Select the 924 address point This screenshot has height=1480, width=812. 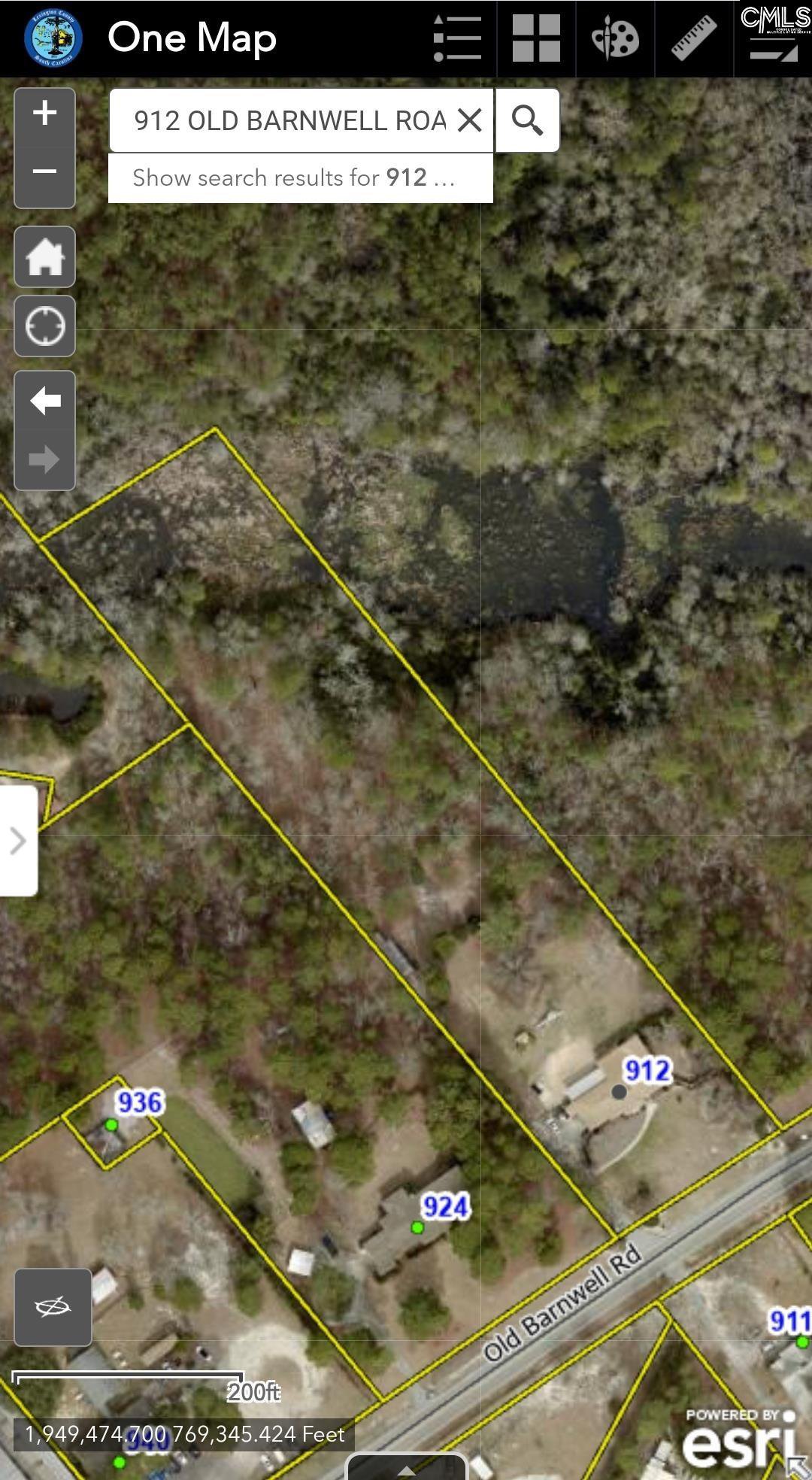coord(417,1227)
